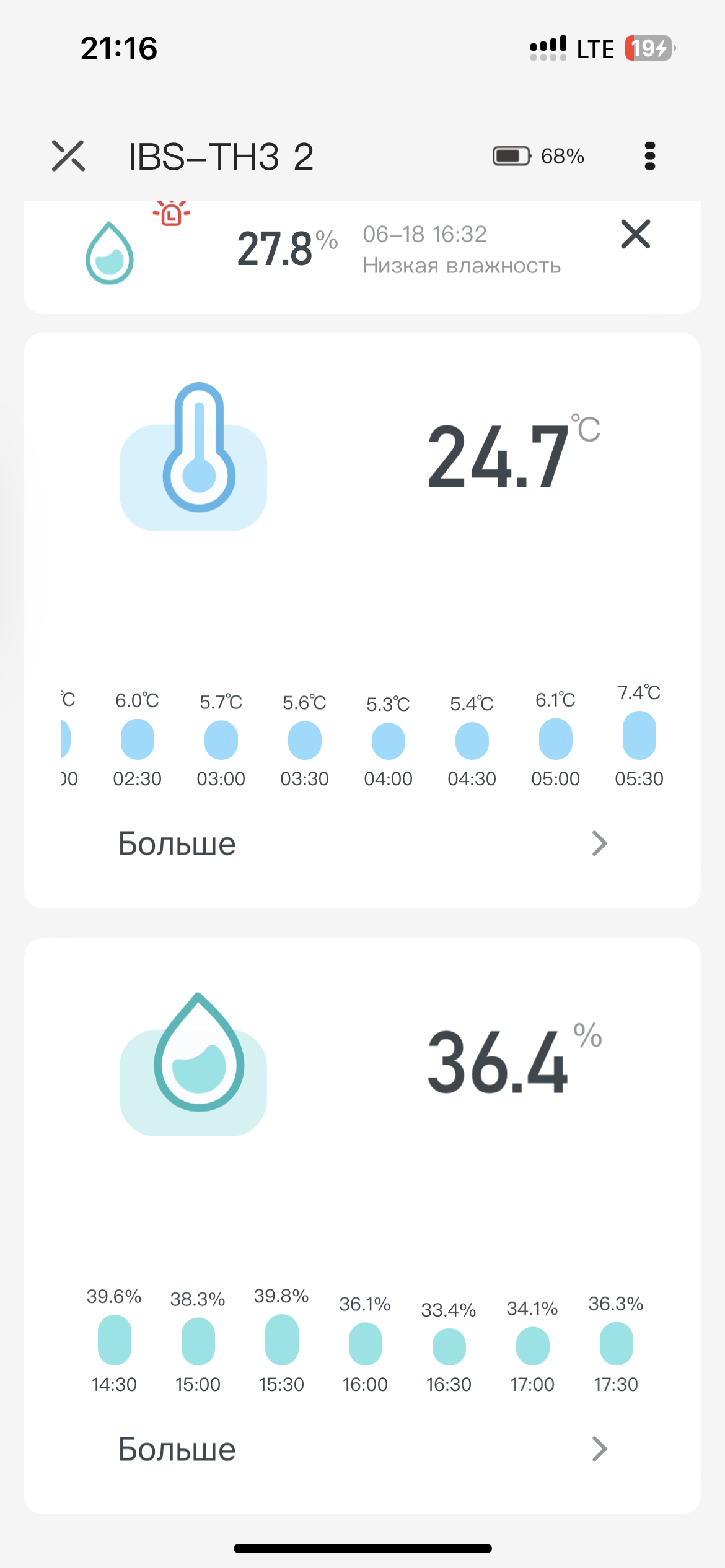Open Больше under the temperature card
This screenshot has width=725, height=1568.
click(362, 843)
